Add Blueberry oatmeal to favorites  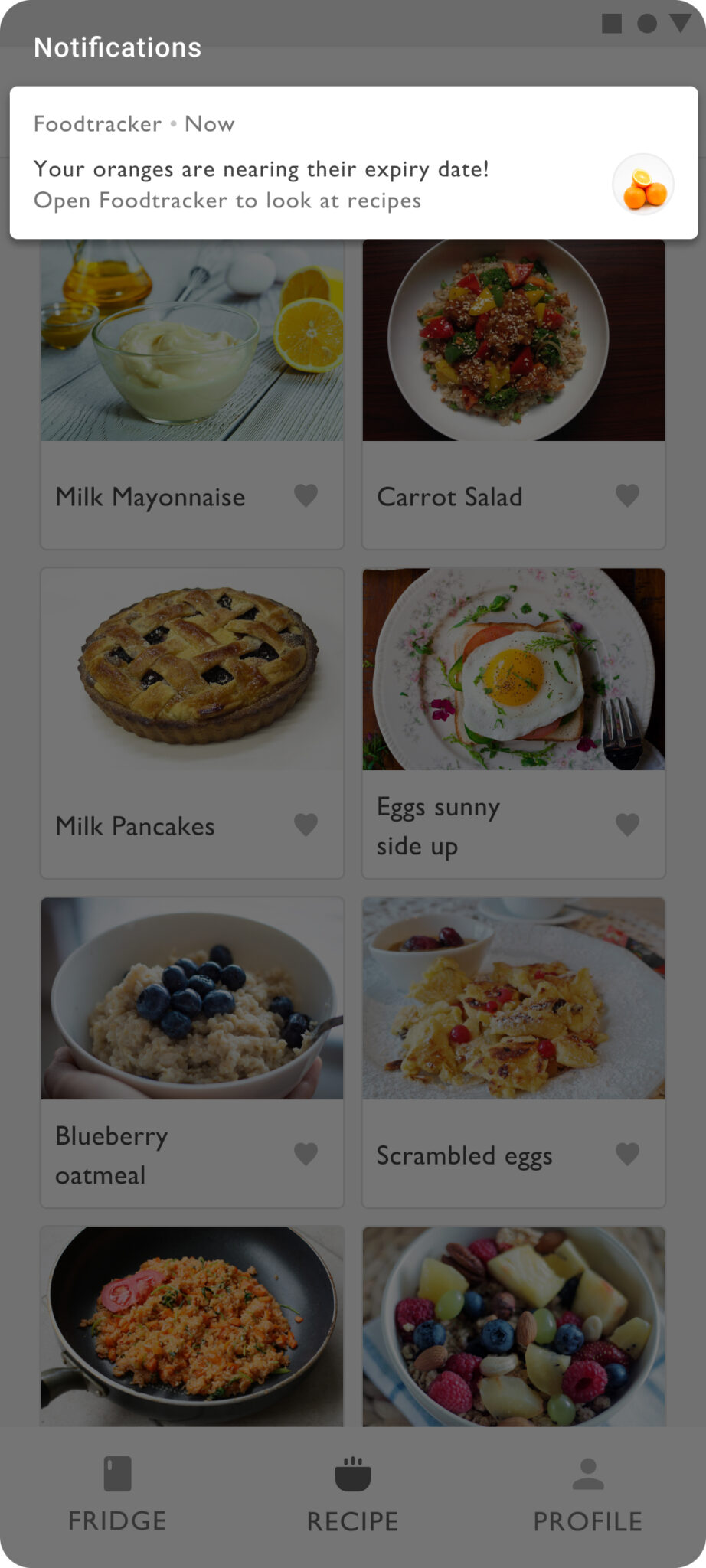click(306, 1154)
